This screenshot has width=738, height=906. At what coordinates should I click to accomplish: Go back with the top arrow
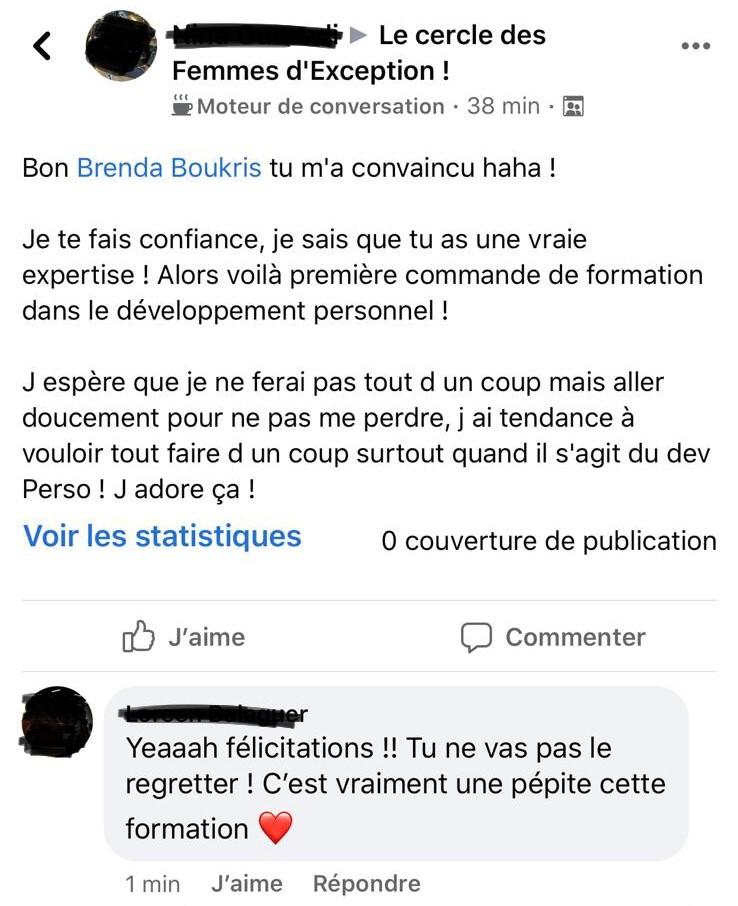coord(42,46)
